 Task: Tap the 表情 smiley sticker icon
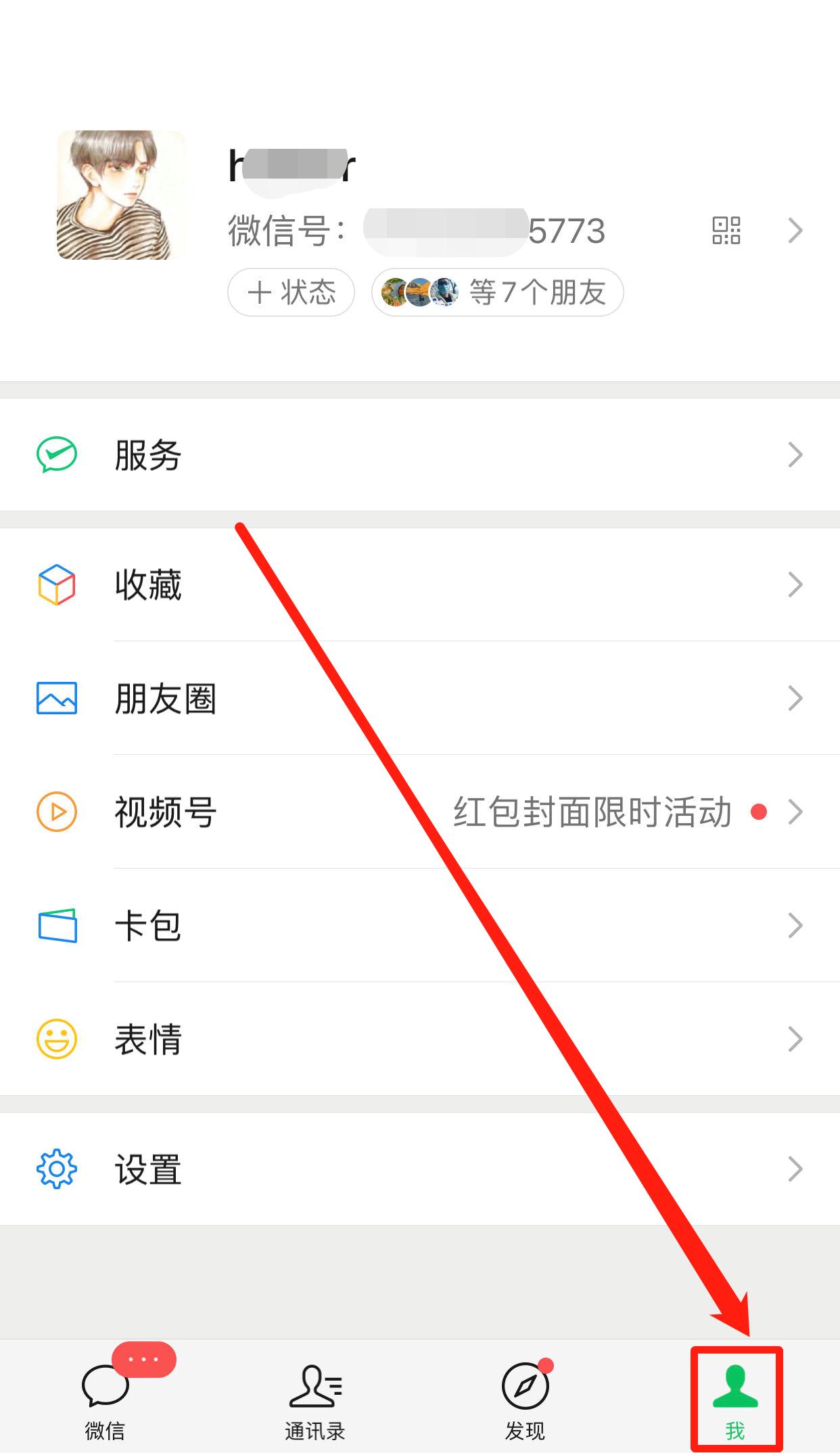57,1040
